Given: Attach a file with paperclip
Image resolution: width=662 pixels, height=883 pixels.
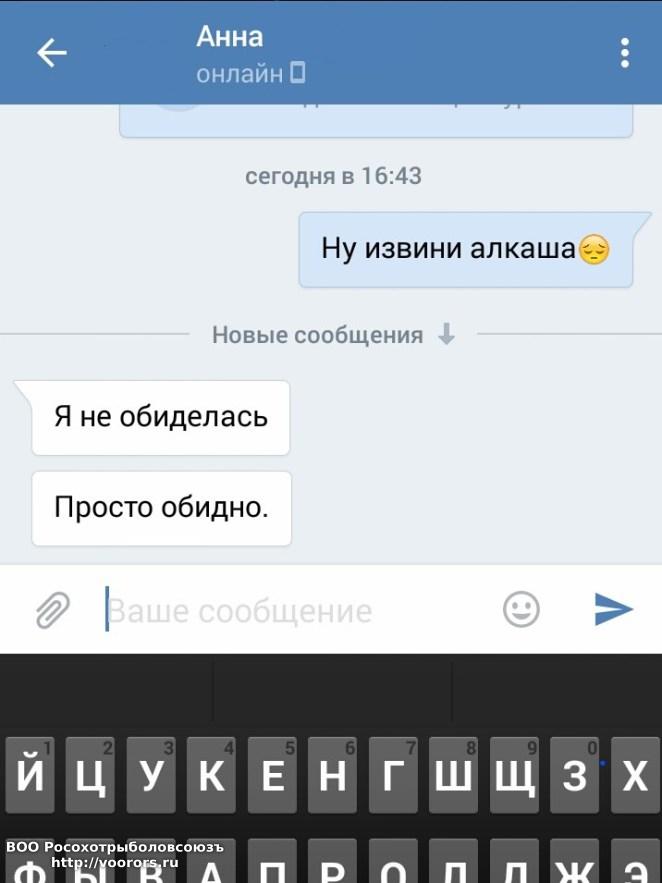Looking at the screenshot, I should 52,609.
